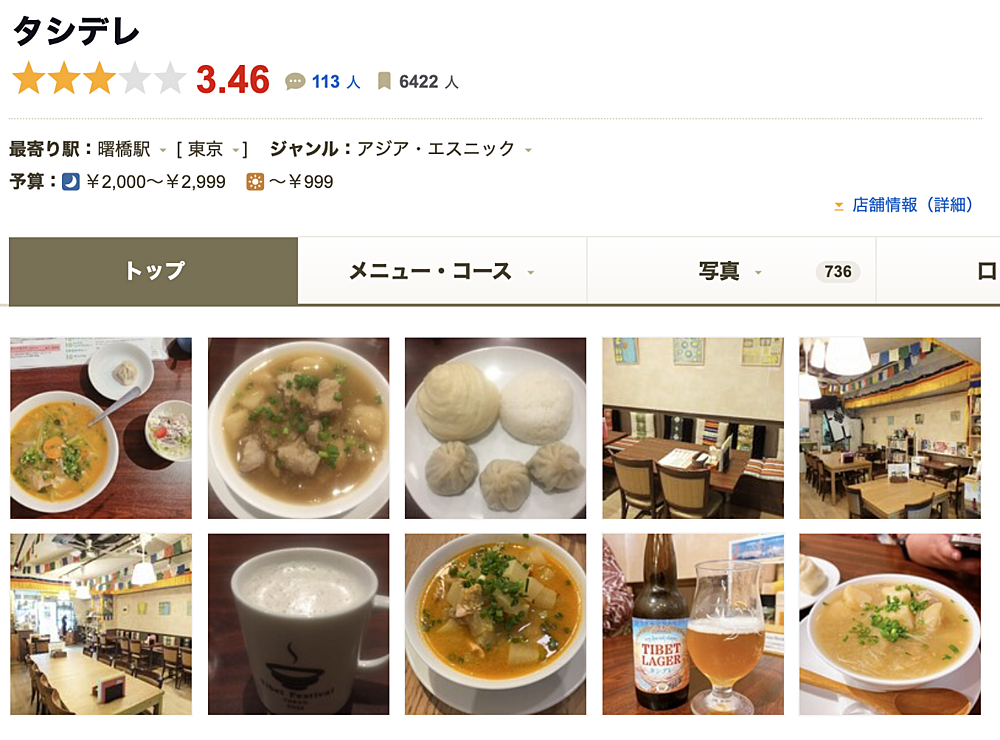
Task: Open 店舗情報（詳細）link
Action: [x=912, y=205]
